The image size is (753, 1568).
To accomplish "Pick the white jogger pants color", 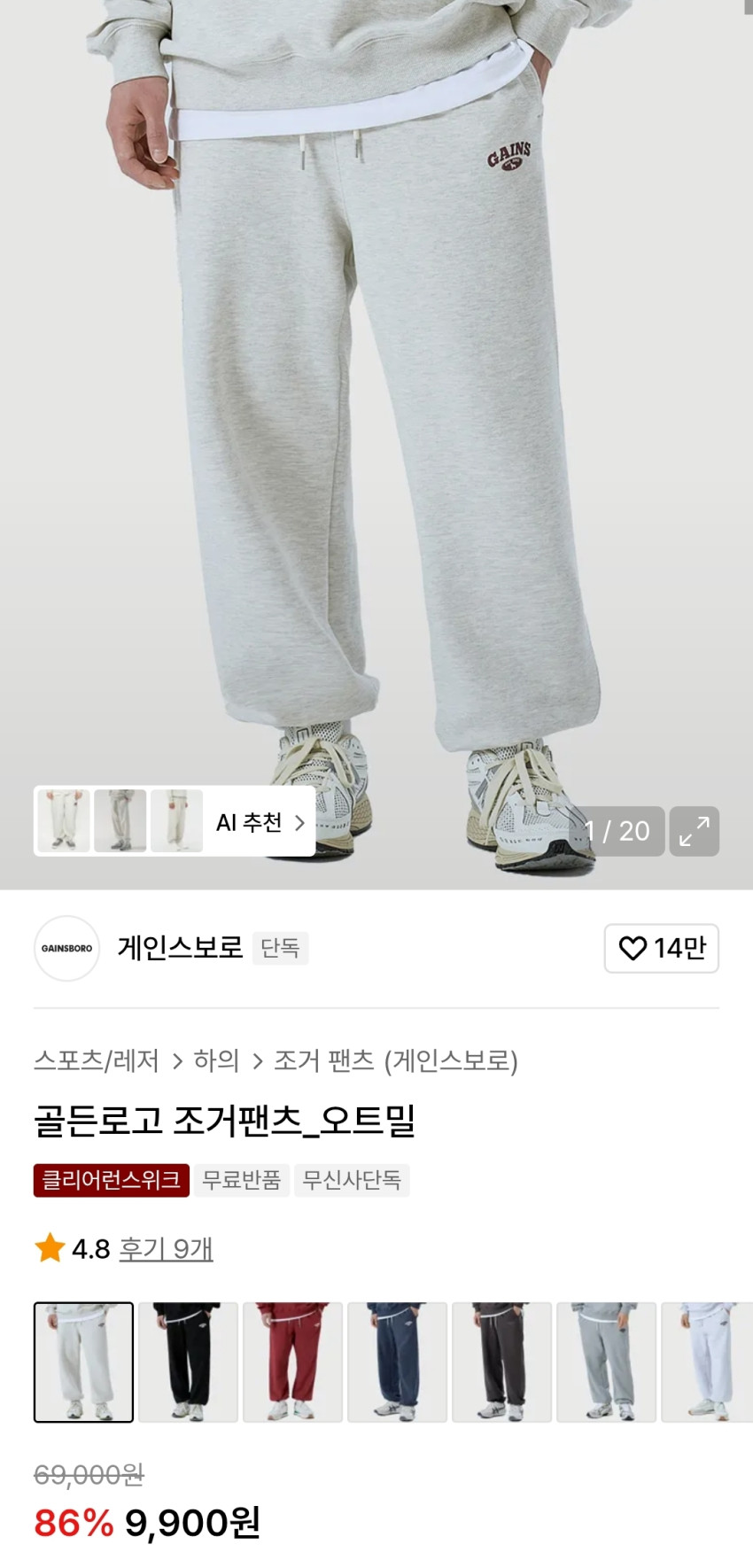I will click(x=707, y=1362).
